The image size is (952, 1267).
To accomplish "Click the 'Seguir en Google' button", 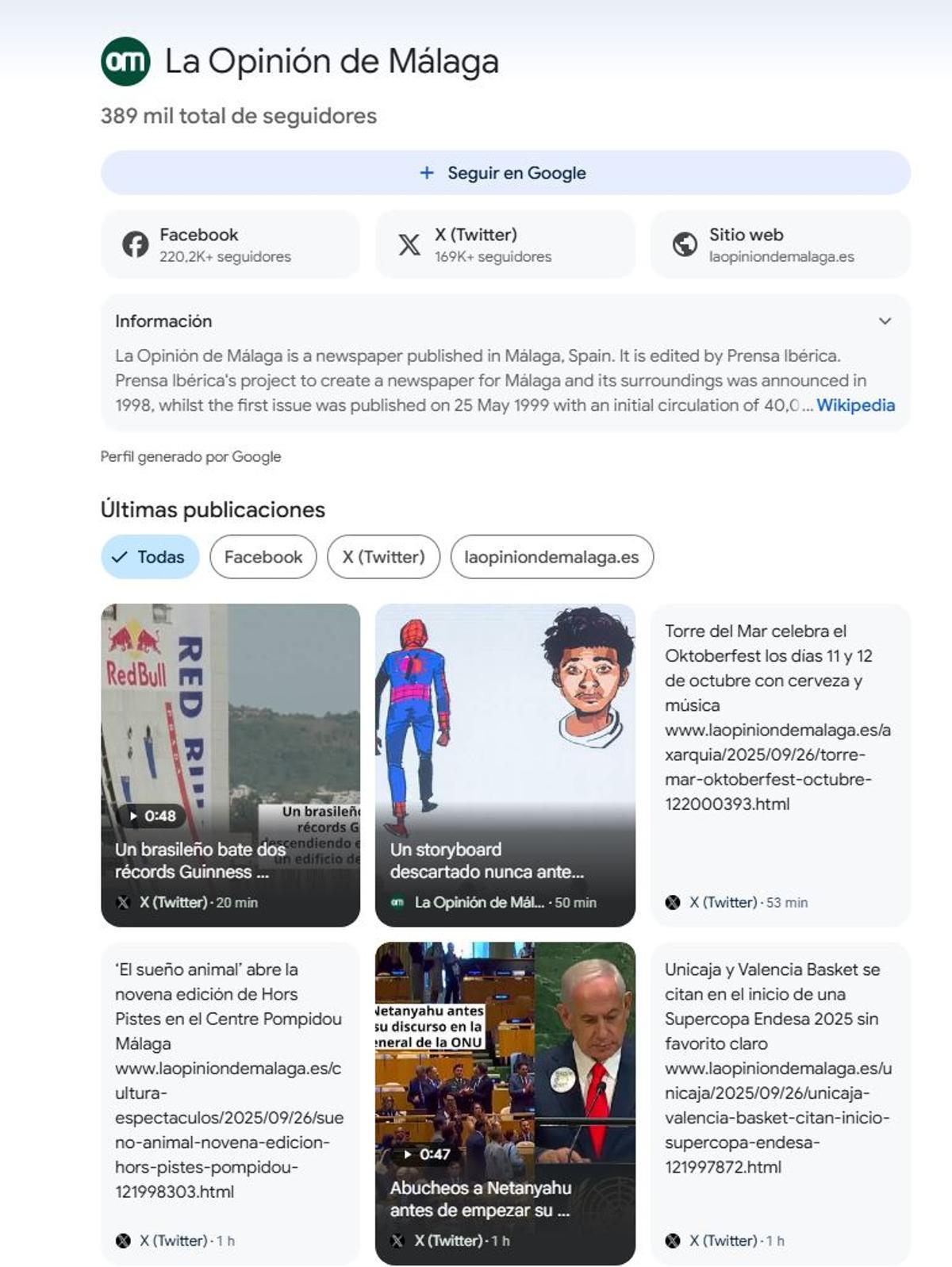I will [505, 172].
